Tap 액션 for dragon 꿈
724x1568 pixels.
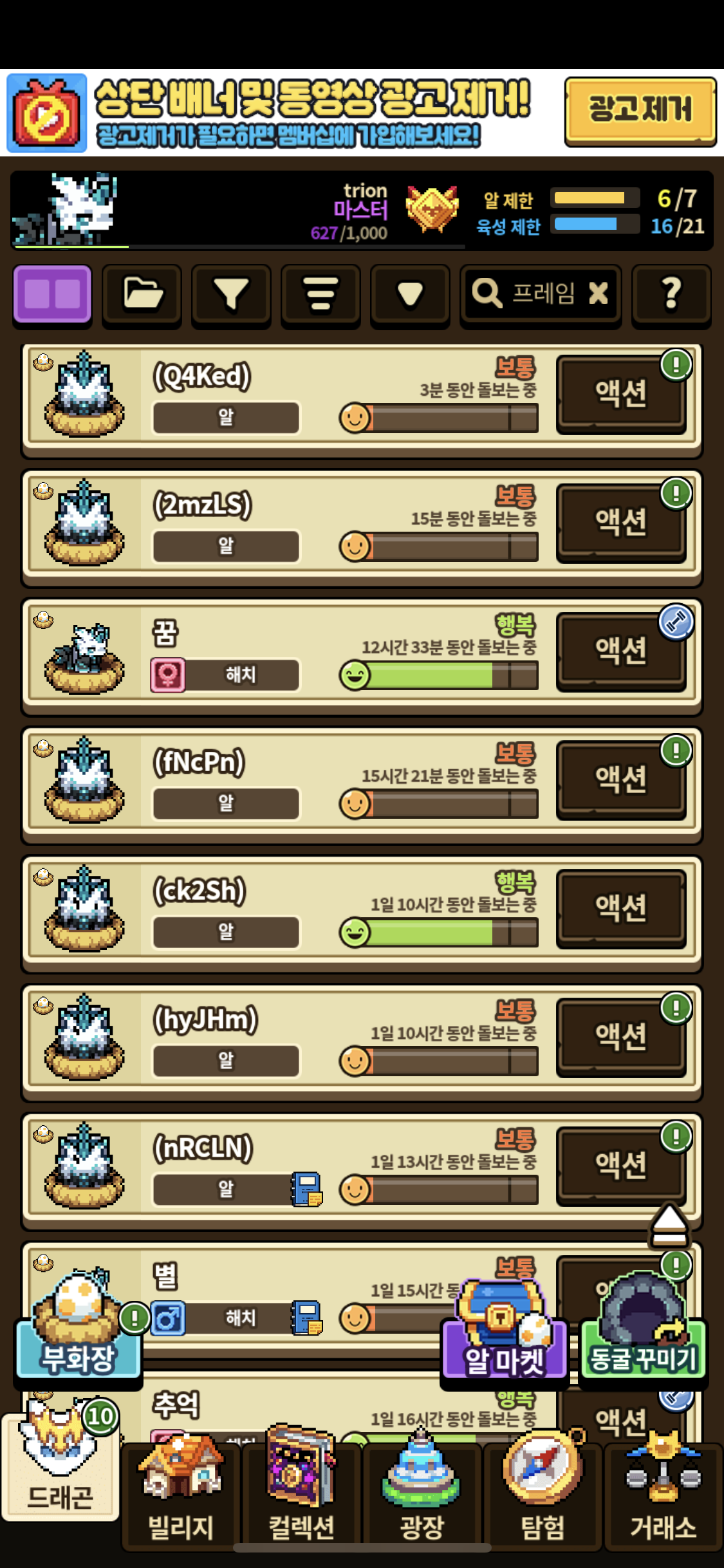[620, 651]
